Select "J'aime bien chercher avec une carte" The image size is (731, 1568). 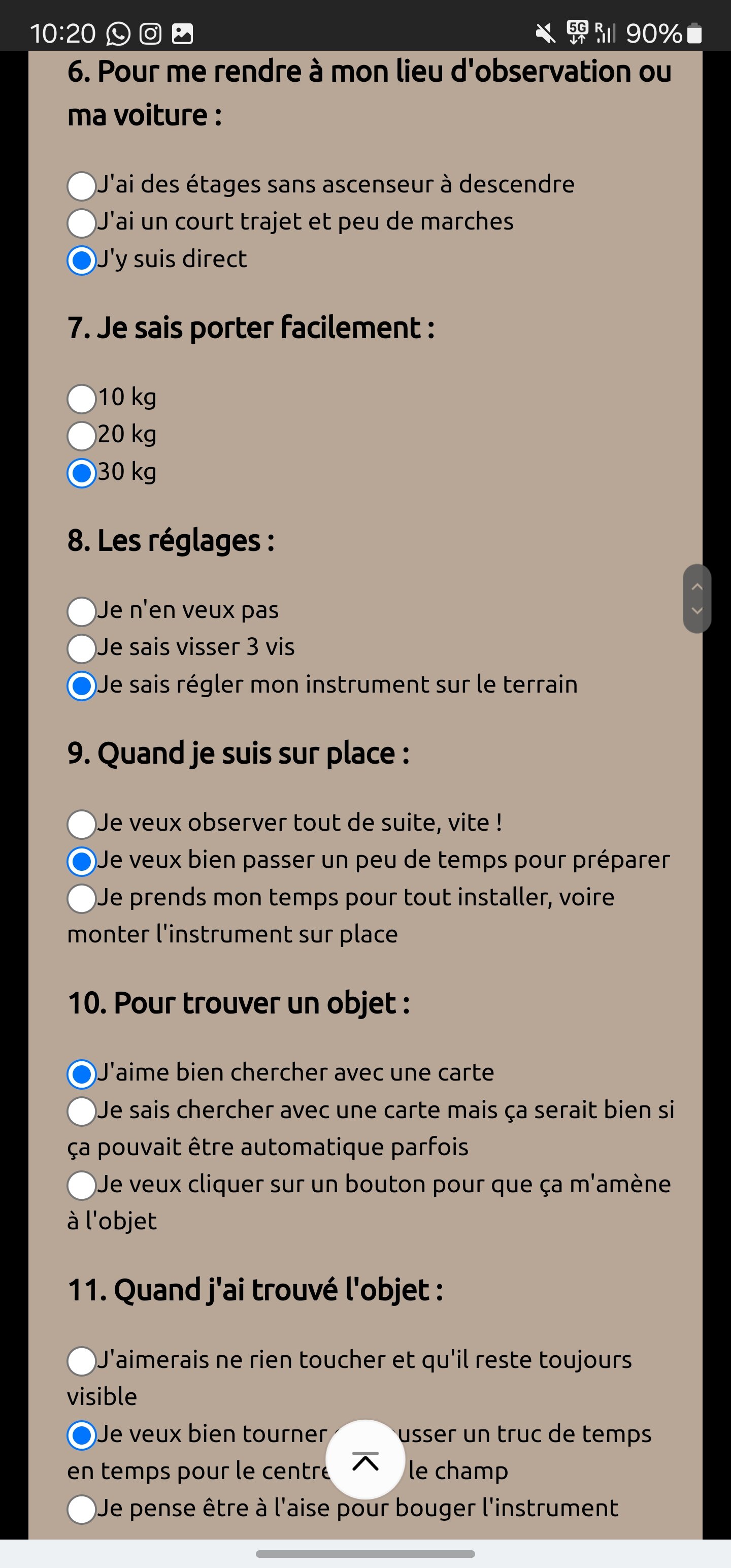click(x=82, y=1074)
